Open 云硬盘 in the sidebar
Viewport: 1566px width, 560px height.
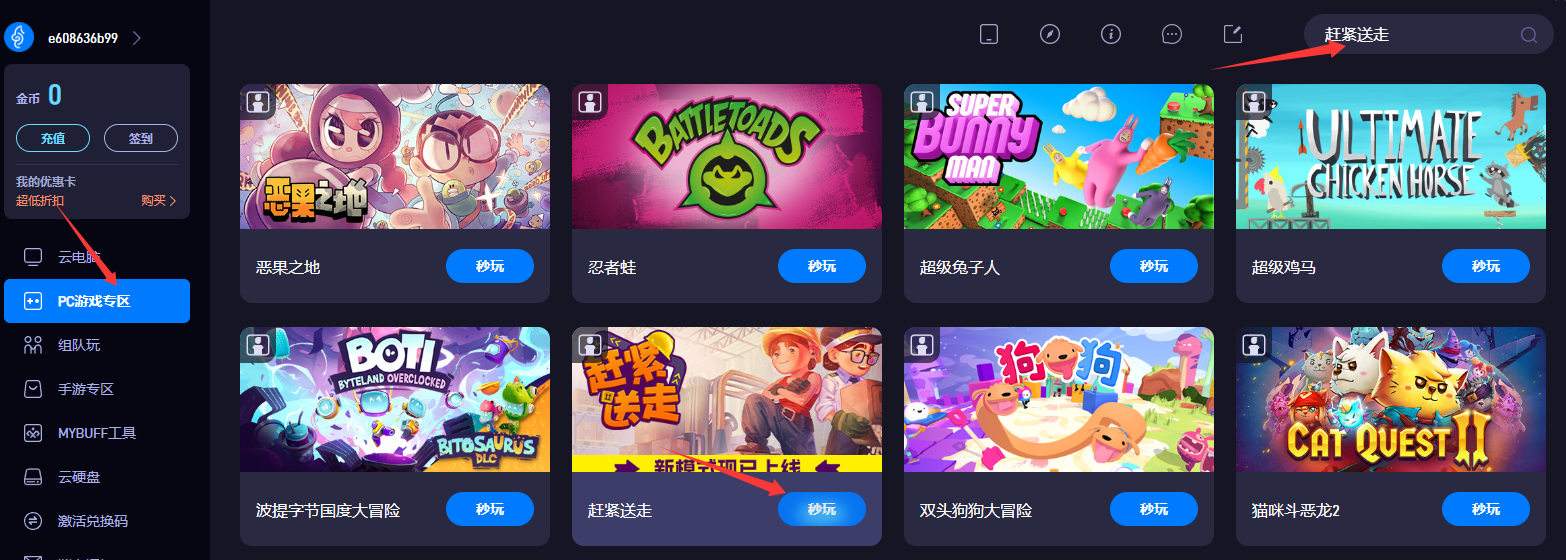point(78,477)
